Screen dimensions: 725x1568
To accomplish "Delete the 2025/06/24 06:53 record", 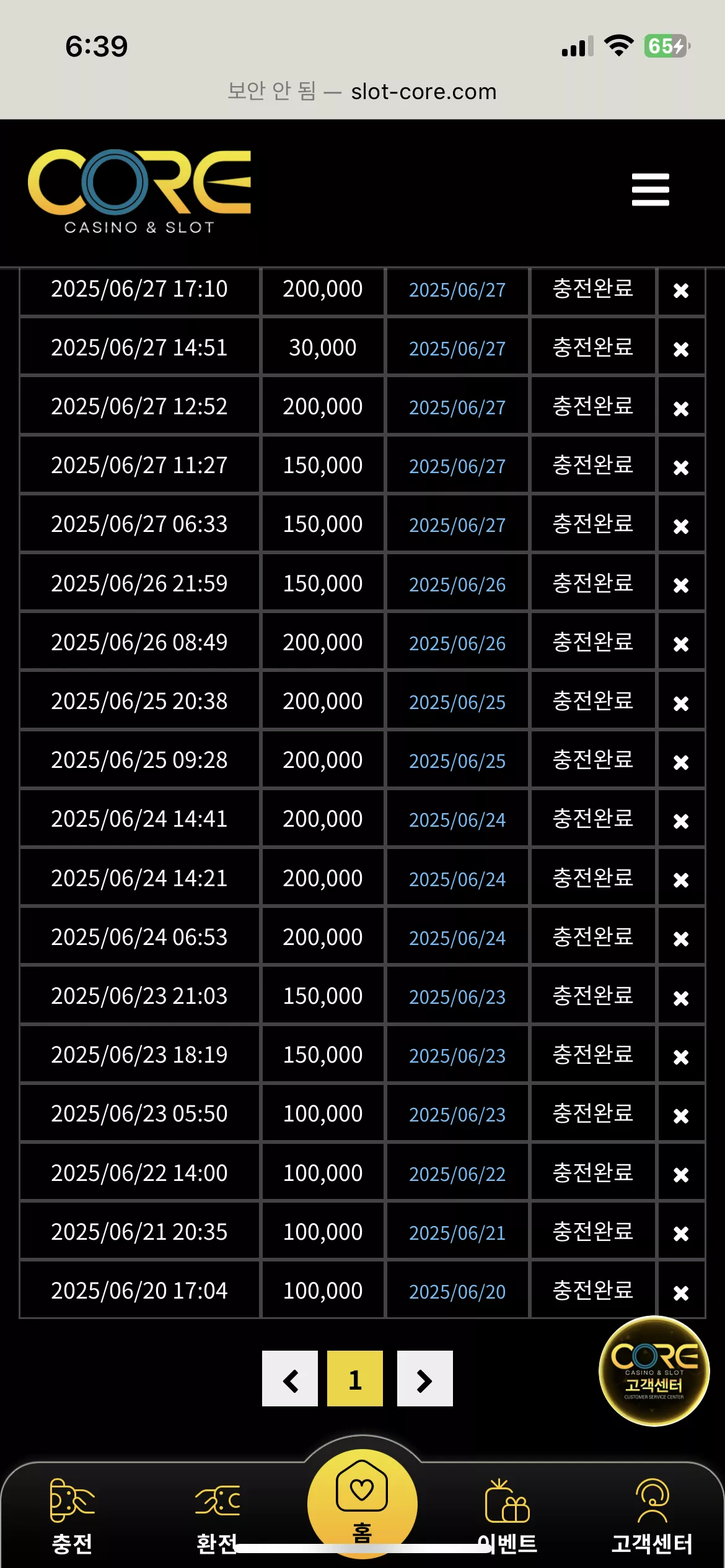I will (x=681, y=939).
